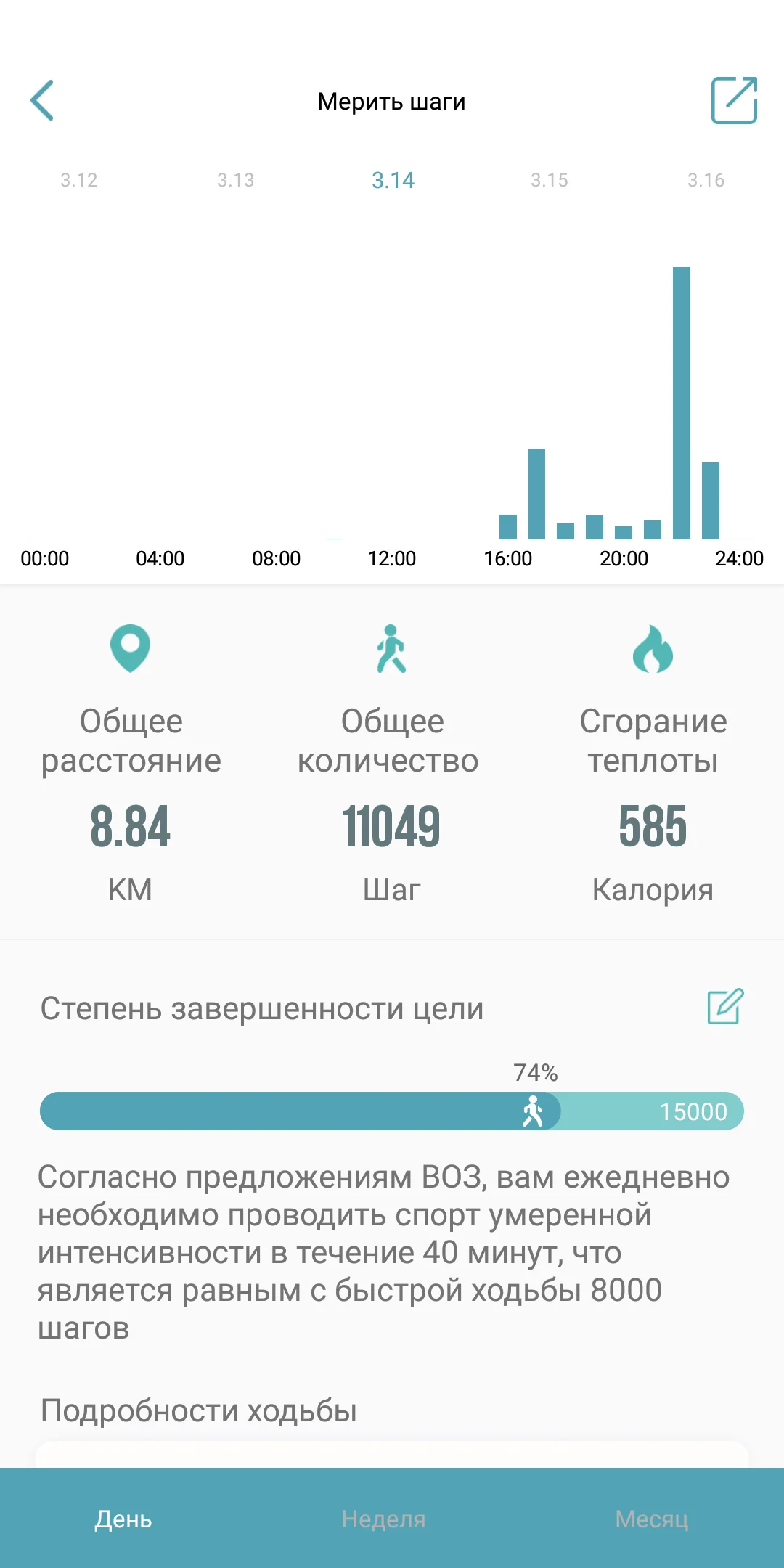Open the День tab

pyautogui.click(x=123, y=1519)
